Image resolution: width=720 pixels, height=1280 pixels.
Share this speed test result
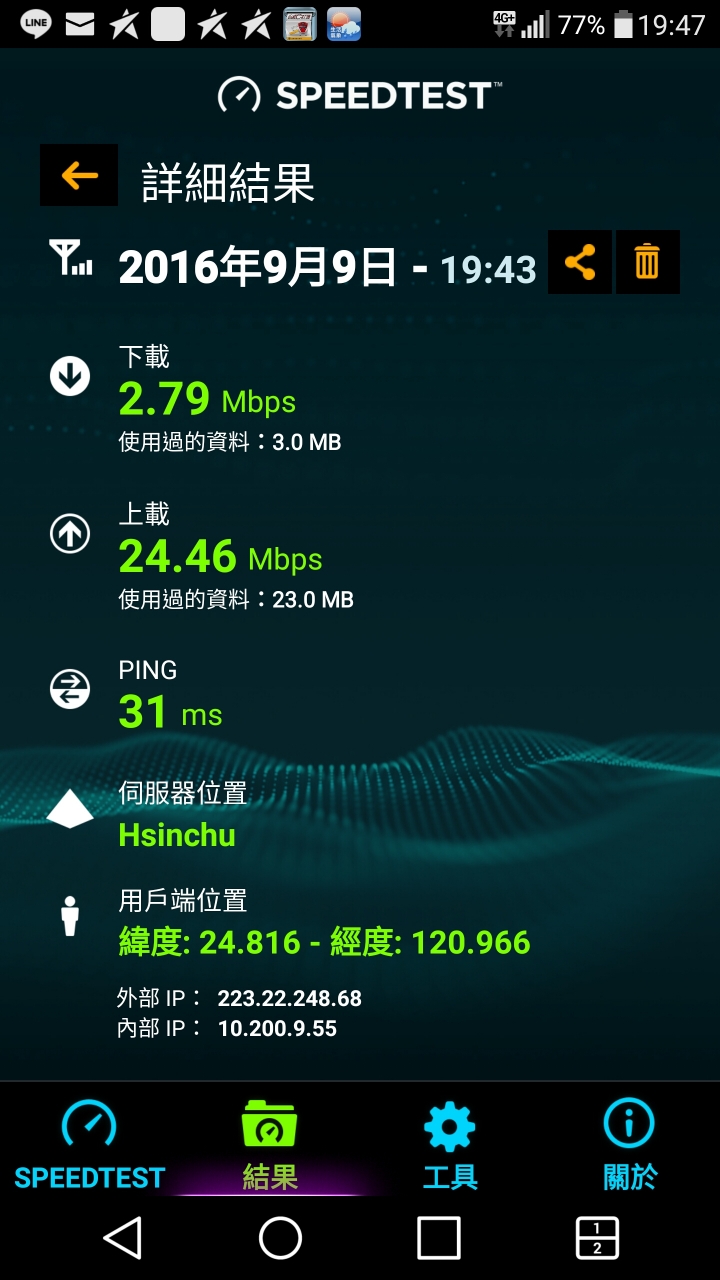coord(580,262)
